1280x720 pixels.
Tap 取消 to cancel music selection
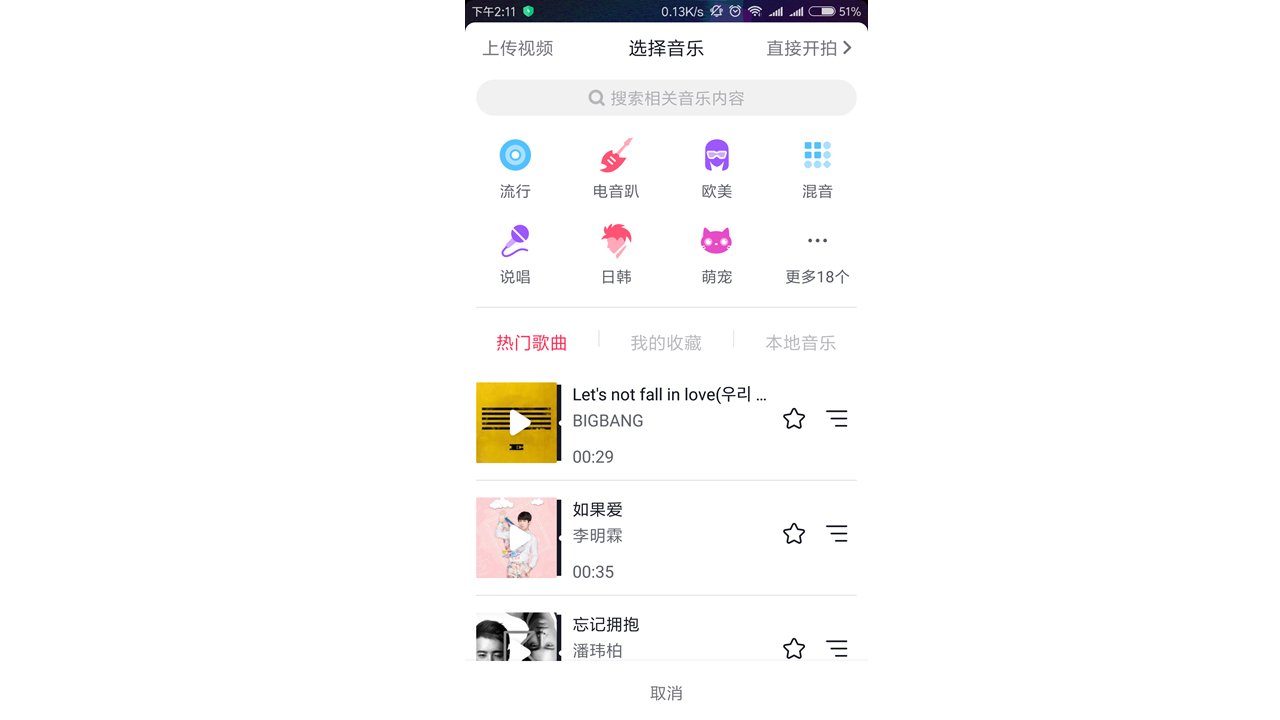point(666,693)
